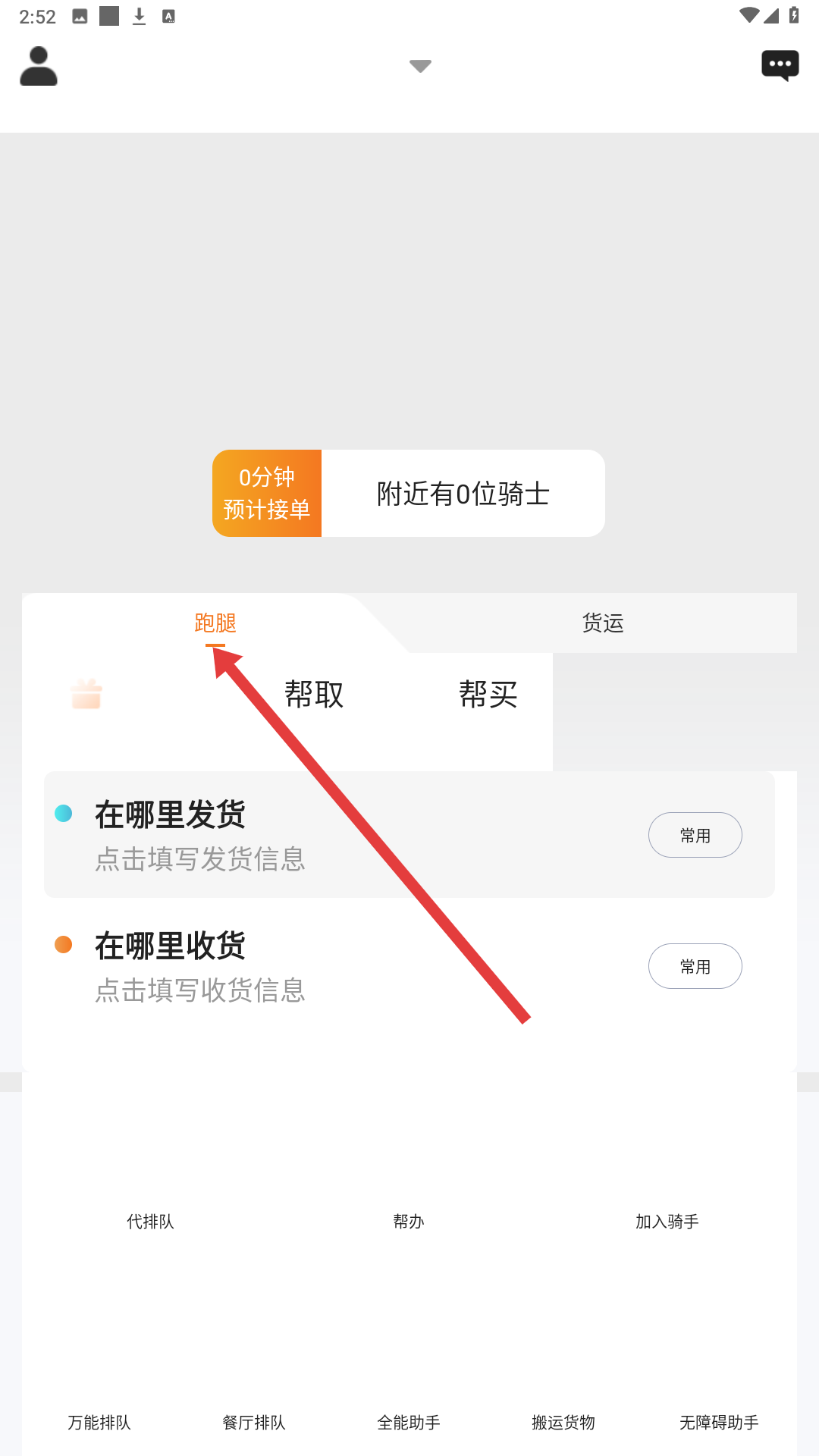This screenshot has width=819, height=1456.
Task: Tap 常用 beside 在哪里收货
Action: pyautogui.click(x=695, y=966)
